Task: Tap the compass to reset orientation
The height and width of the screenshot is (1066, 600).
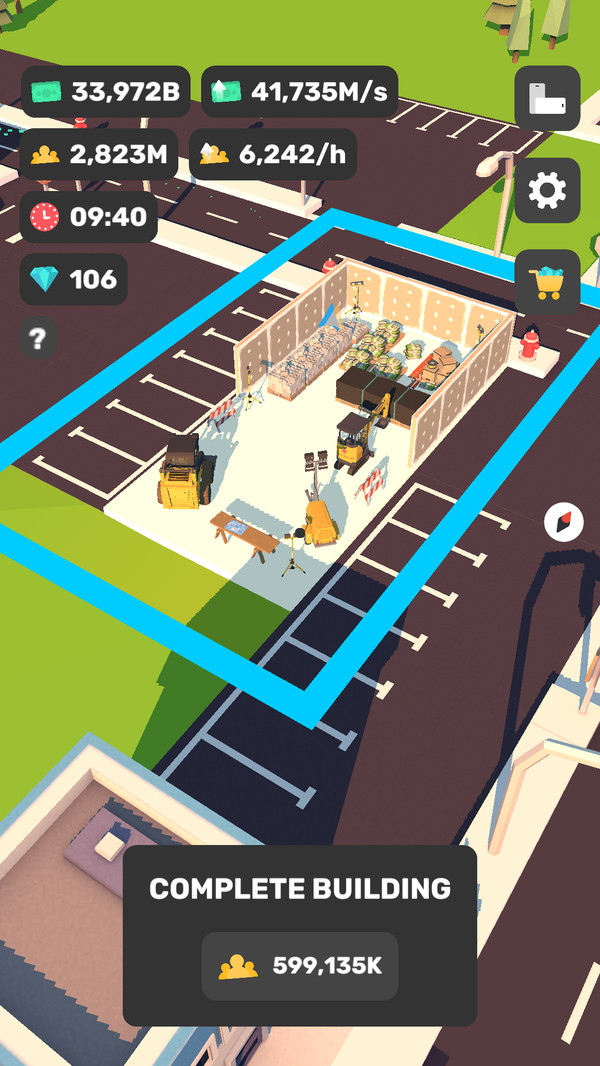Action: click(x=564, y=522)
